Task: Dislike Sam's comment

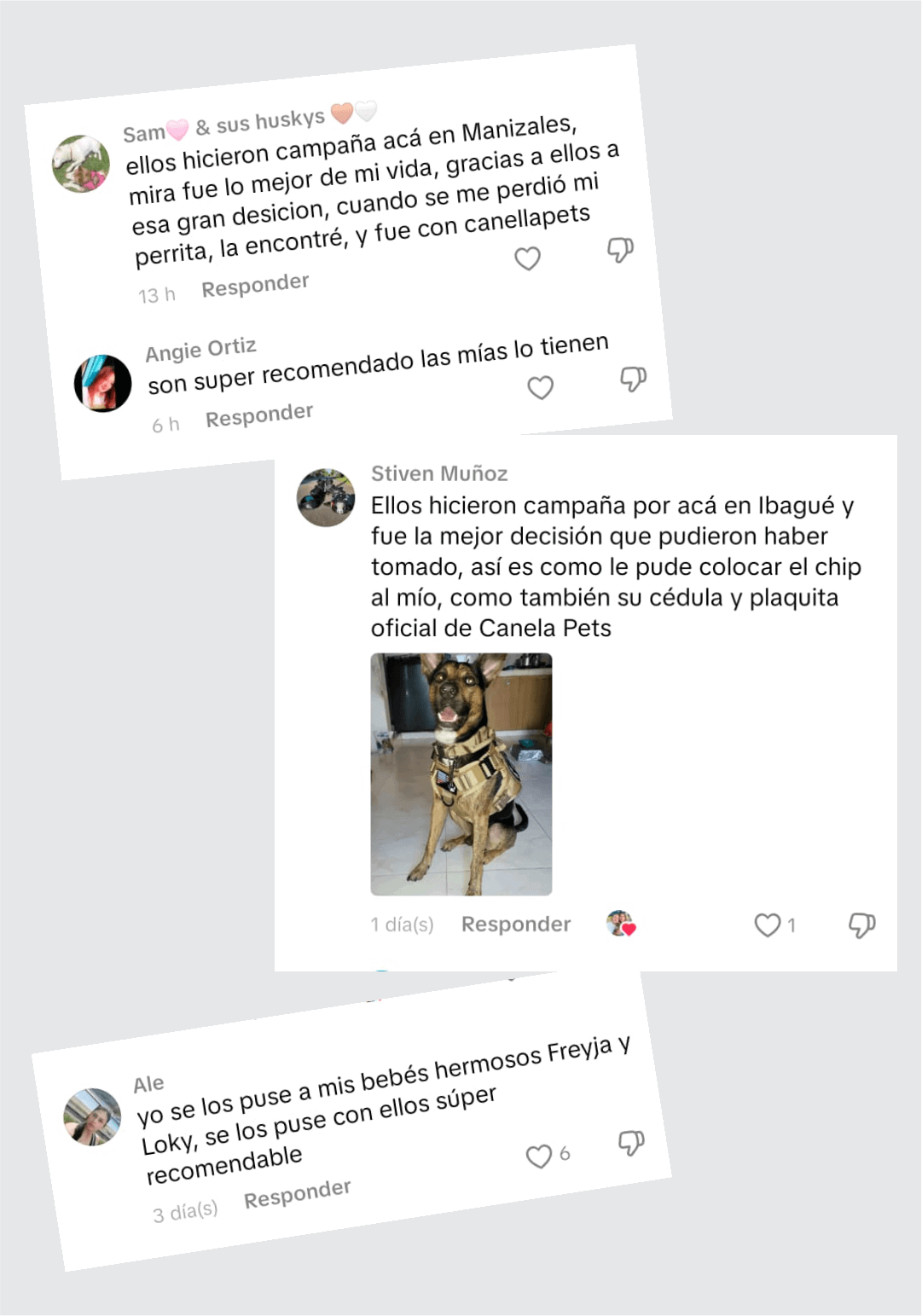Action: (620, 248)
